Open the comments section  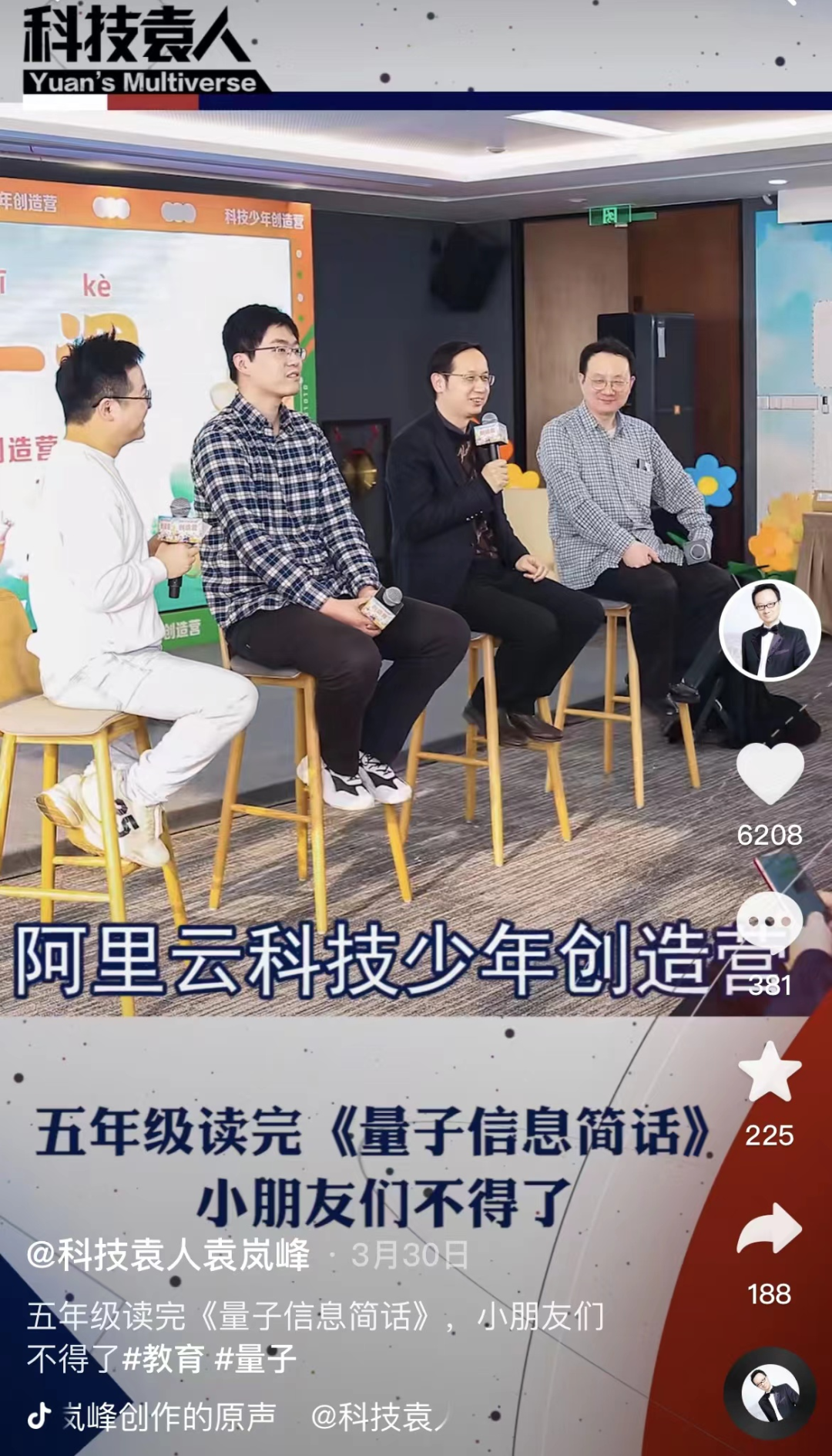770,921
